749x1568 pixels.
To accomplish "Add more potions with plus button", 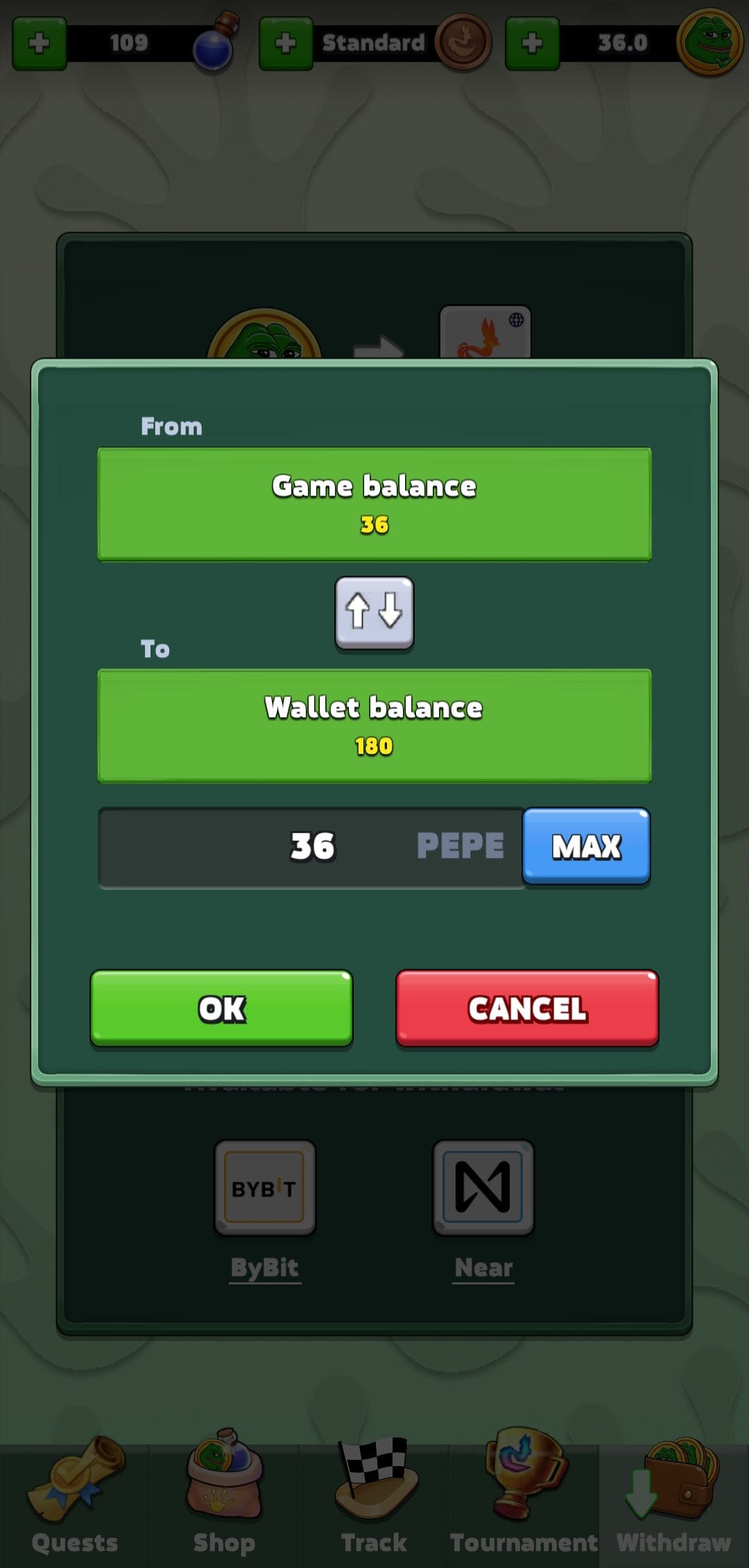I will (40, 44).
